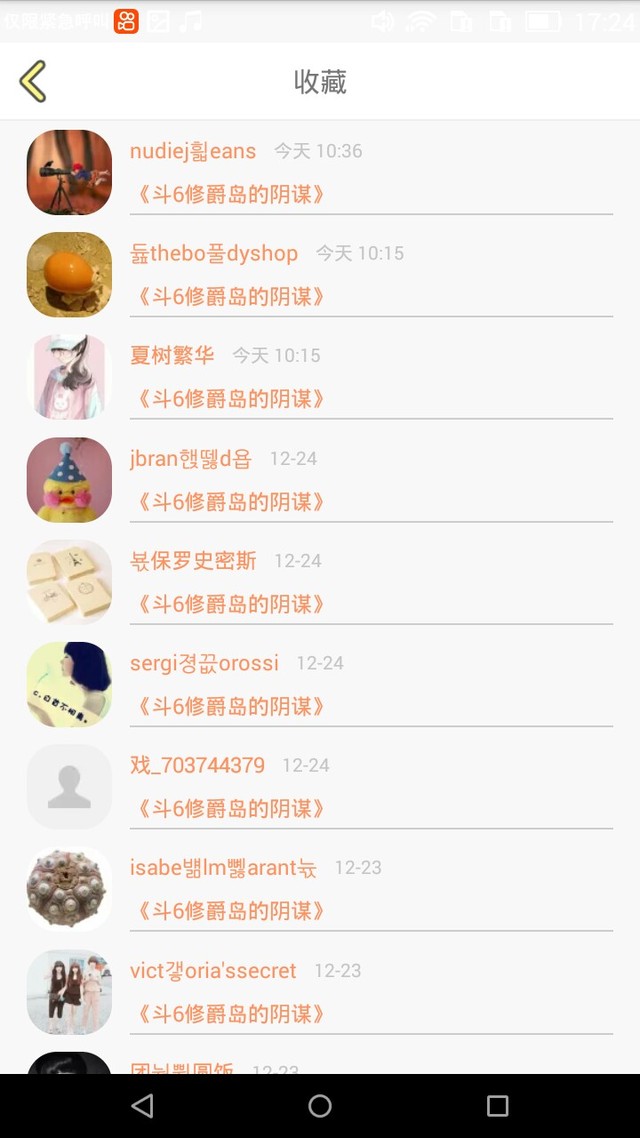Go back from the 收藏 page
This screenshot has height=1138, width=640.
coord(33,82)
